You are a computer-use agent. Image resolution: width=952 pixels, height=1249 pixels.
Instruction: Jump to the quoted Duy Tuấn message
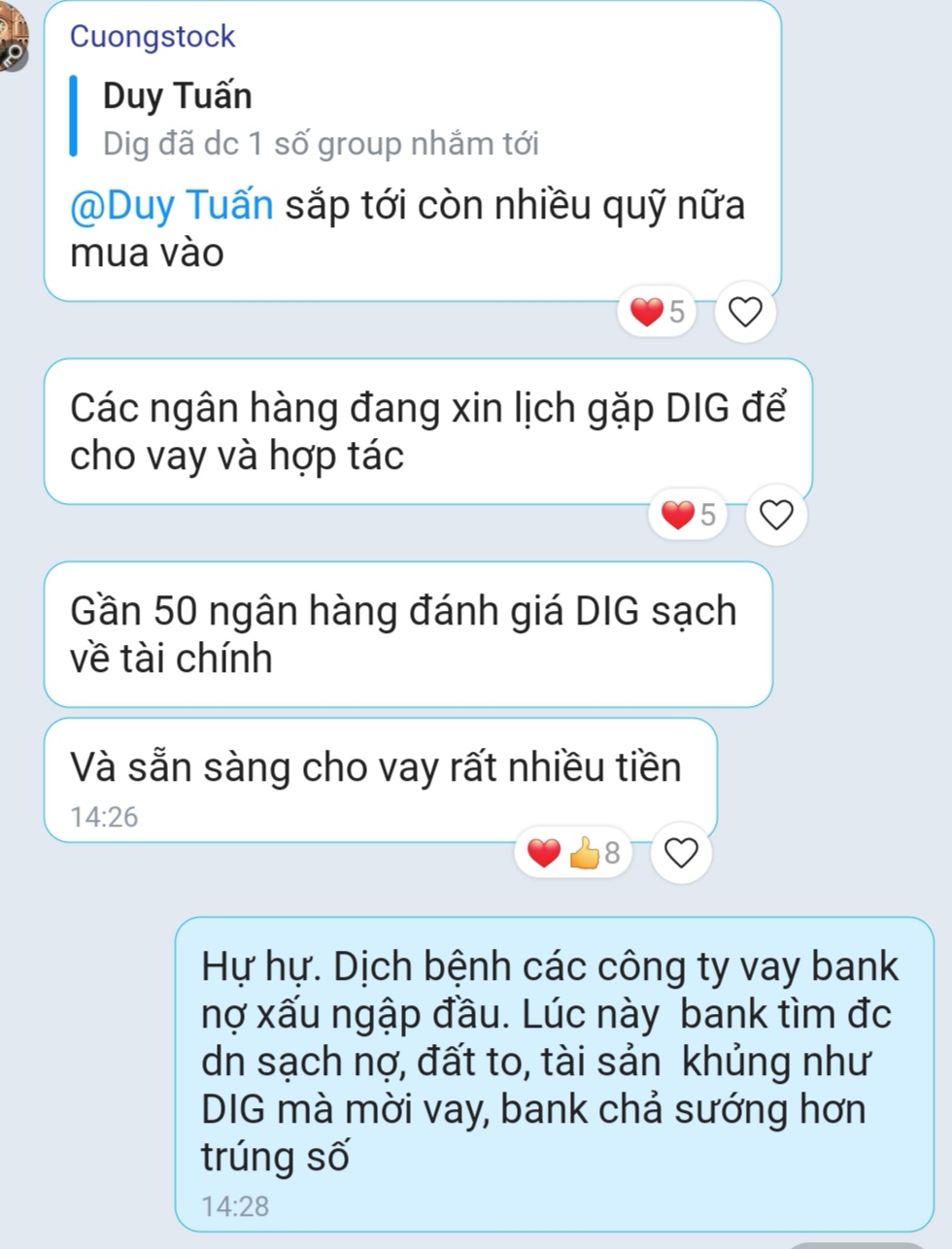pos(321,119)
